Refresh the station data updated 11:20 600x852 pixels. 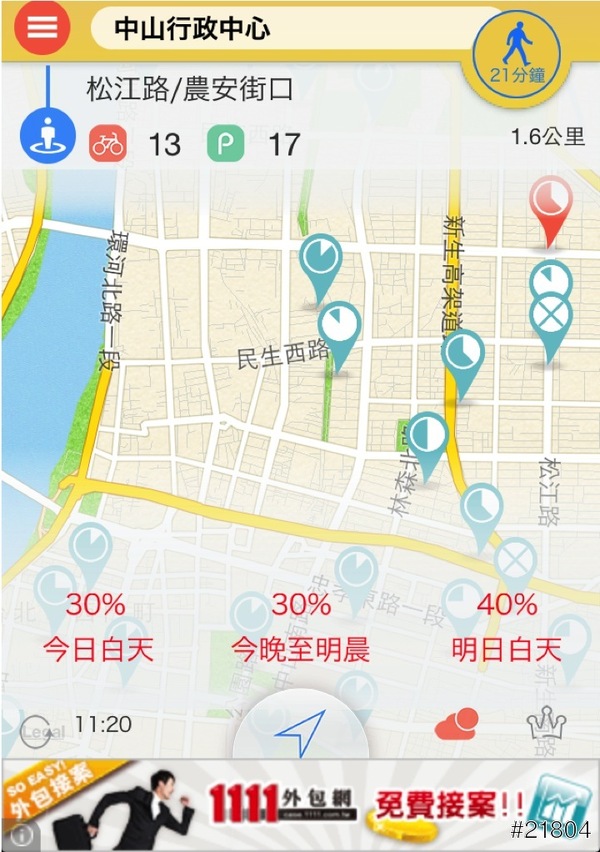[37, 728]
